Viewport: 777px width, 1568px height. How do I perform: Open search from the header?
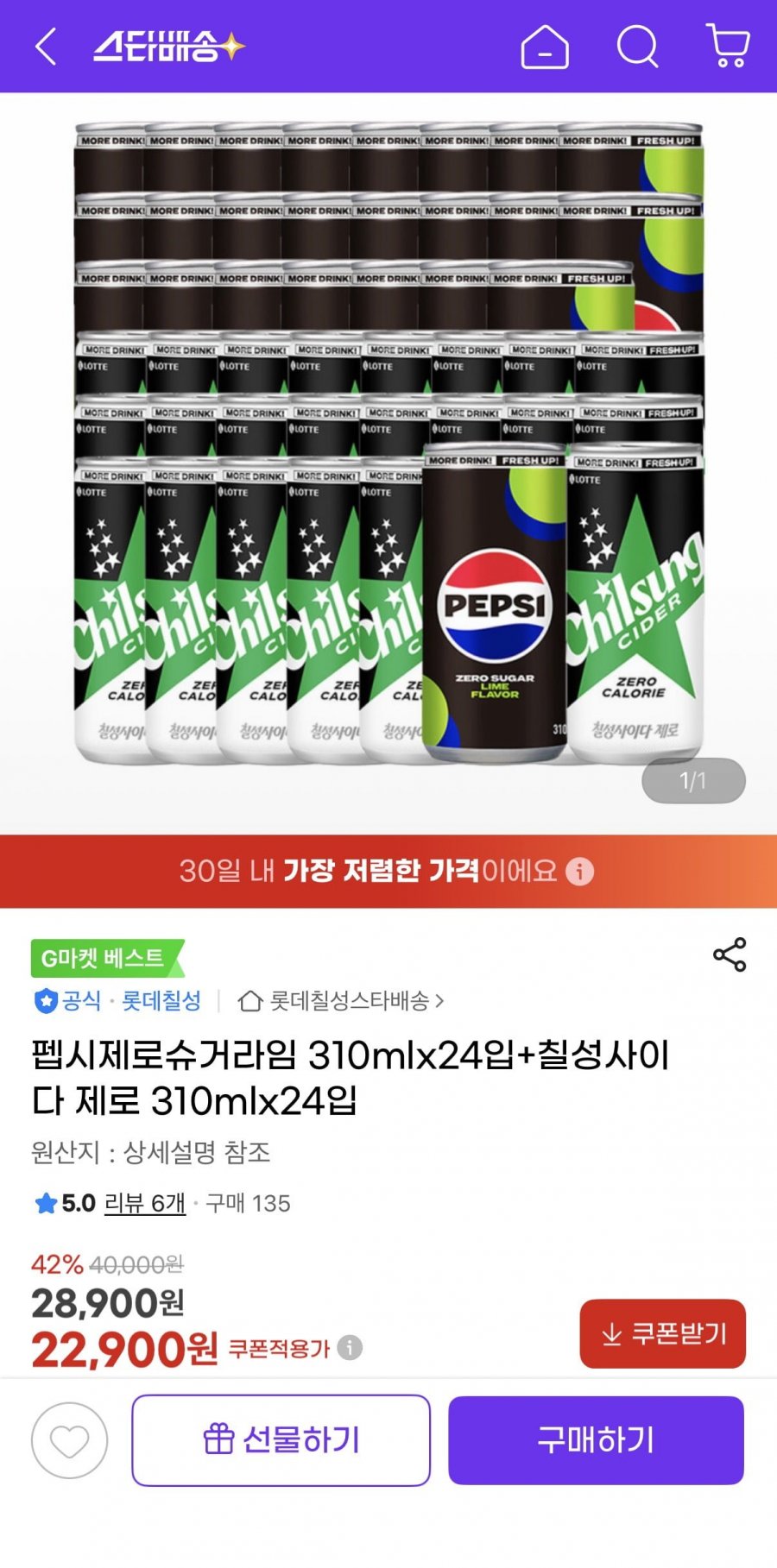coord(637,47)
